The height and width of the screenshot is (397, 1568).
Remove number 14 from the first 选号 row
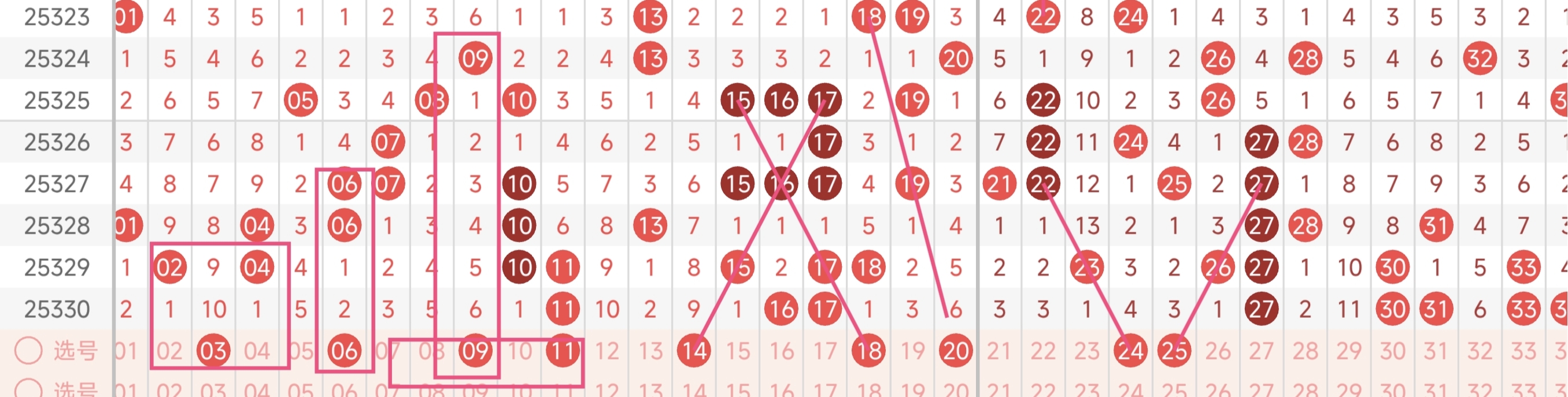(694, 351)
